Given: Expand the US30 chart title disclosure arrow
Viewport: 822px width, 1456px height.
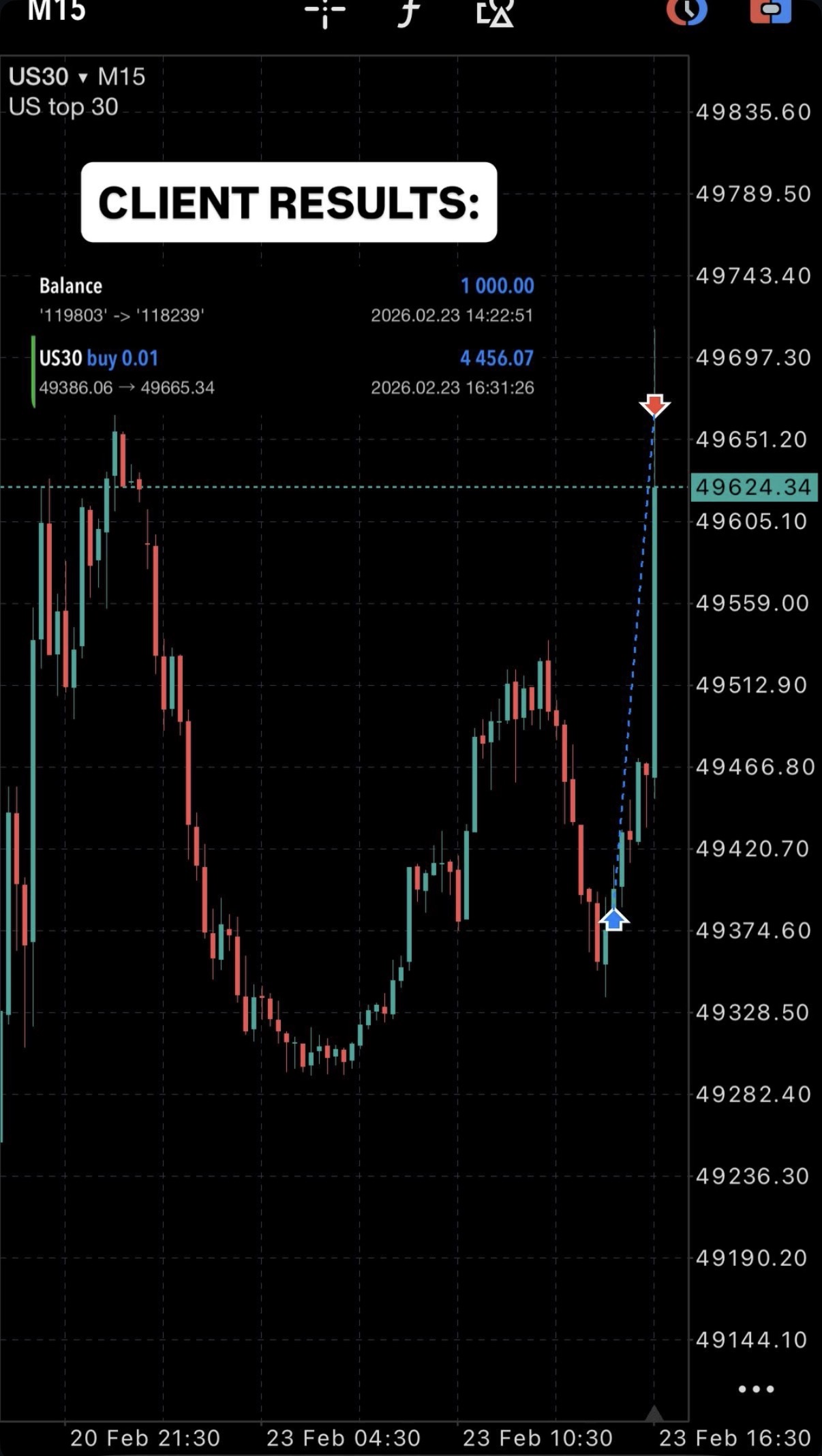Looking at the screenshot, I should click(x=83, y=78).
